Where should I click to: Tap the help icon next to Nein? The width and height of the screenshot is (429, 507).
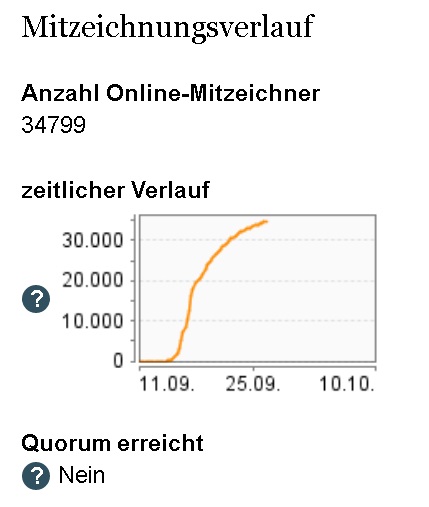pyautogui.click(x=36, y=476)
